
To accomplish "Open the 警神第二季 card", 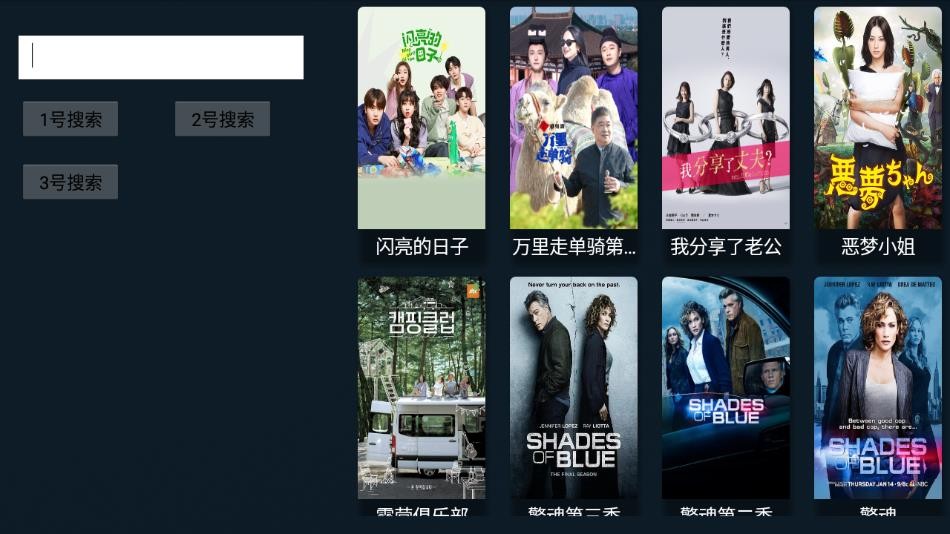I will pyautogui.click(x=725, y=388).
